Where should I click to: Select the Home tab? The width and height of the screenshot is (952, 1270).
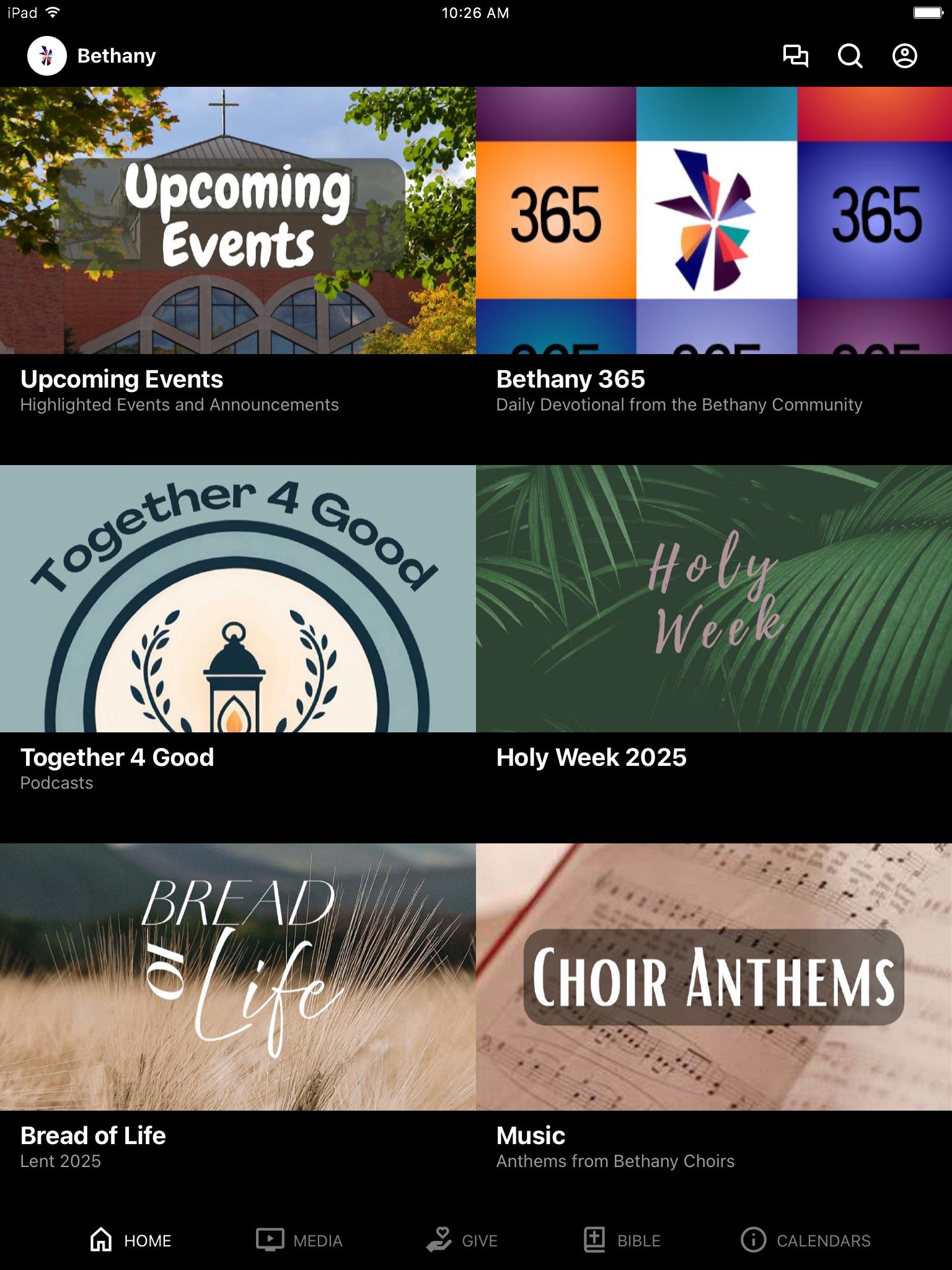coord(131,1240)
